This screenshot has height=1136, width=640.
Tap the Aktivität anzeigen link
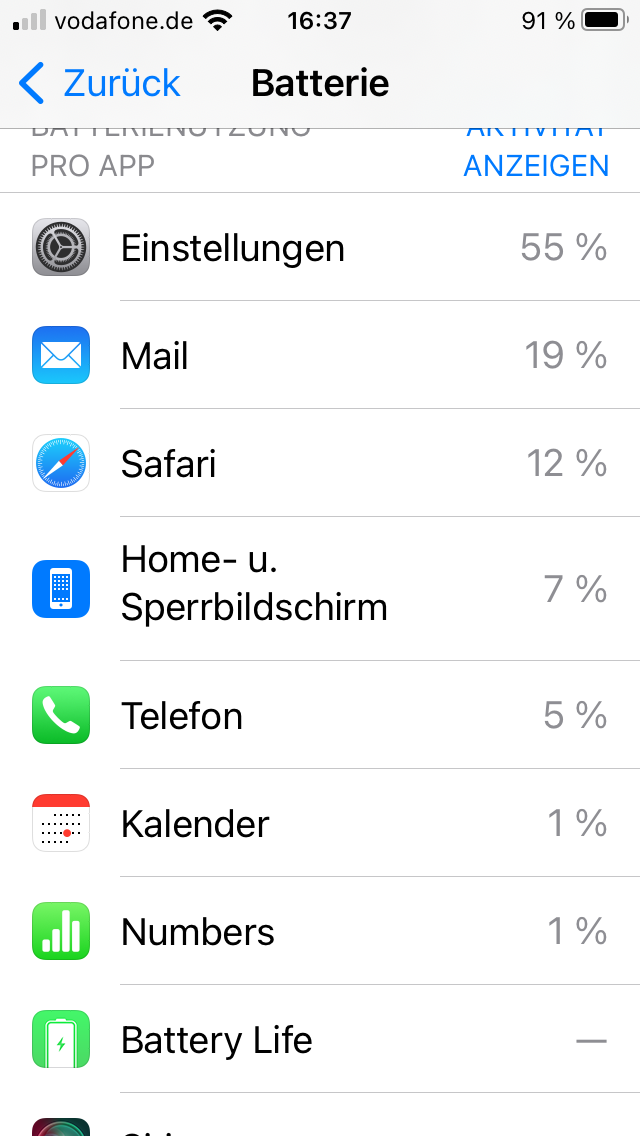[536, 155]
